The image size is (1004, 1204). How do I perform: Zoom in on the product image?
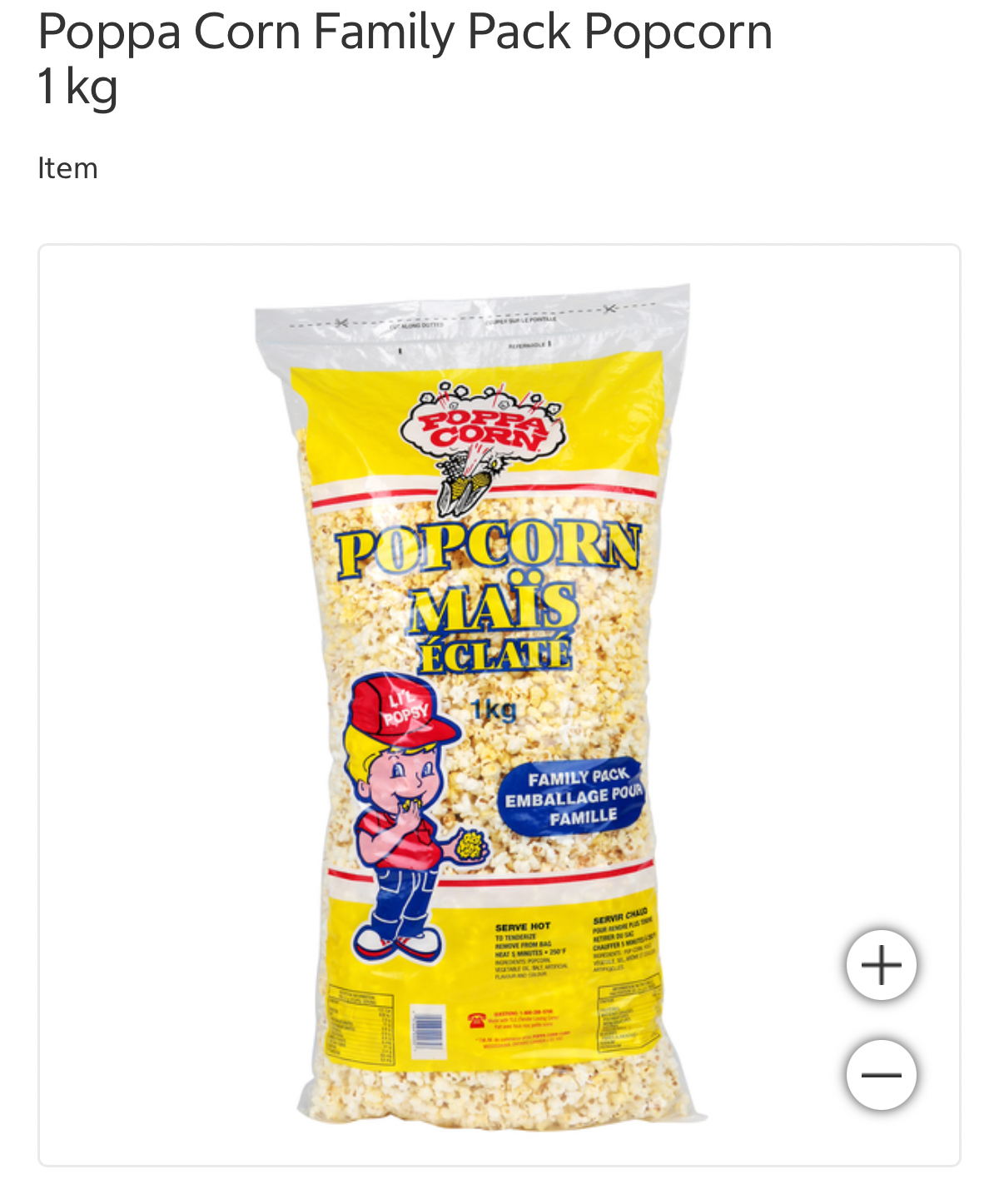(881, 965)
